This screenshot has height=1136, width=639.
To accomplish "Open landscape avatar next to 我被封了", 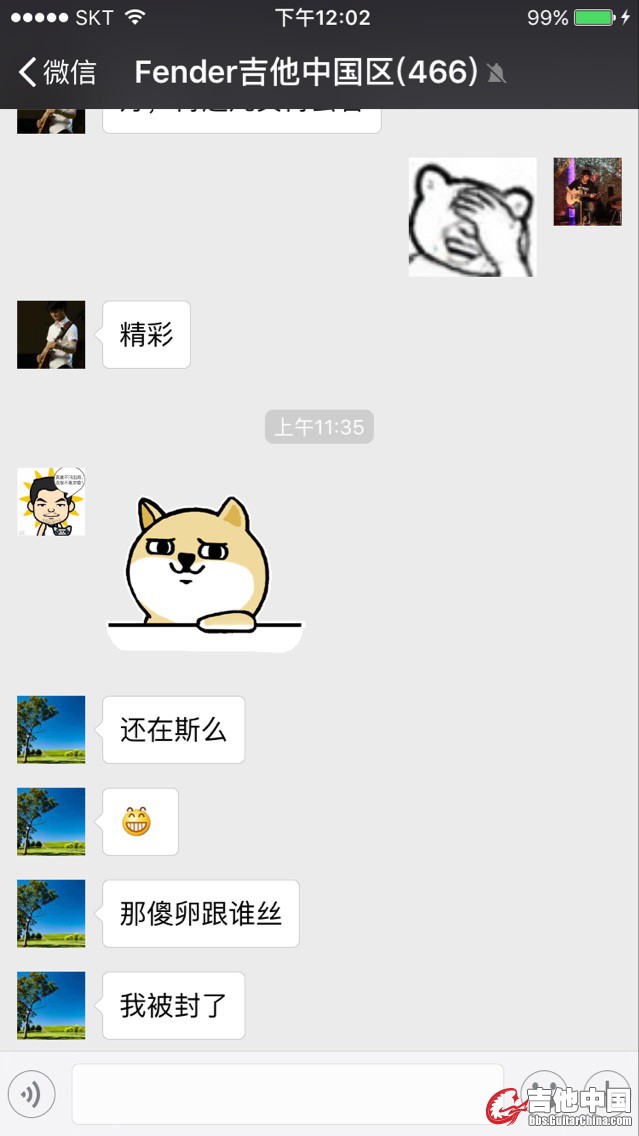I will [51, 1006].
